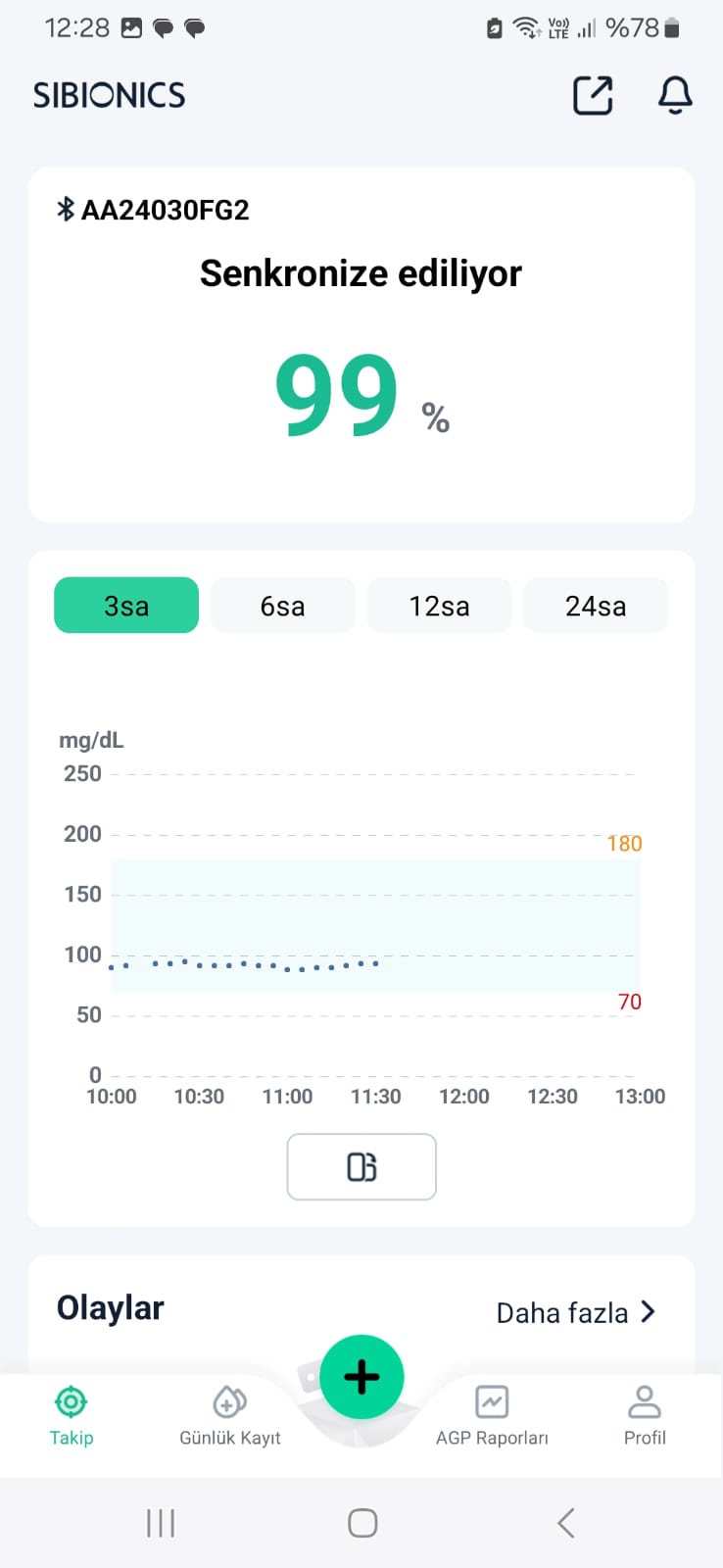723x1568 pixels.
Task: Switch to AGP Raporları tab
Action: tap(492, 1417)
